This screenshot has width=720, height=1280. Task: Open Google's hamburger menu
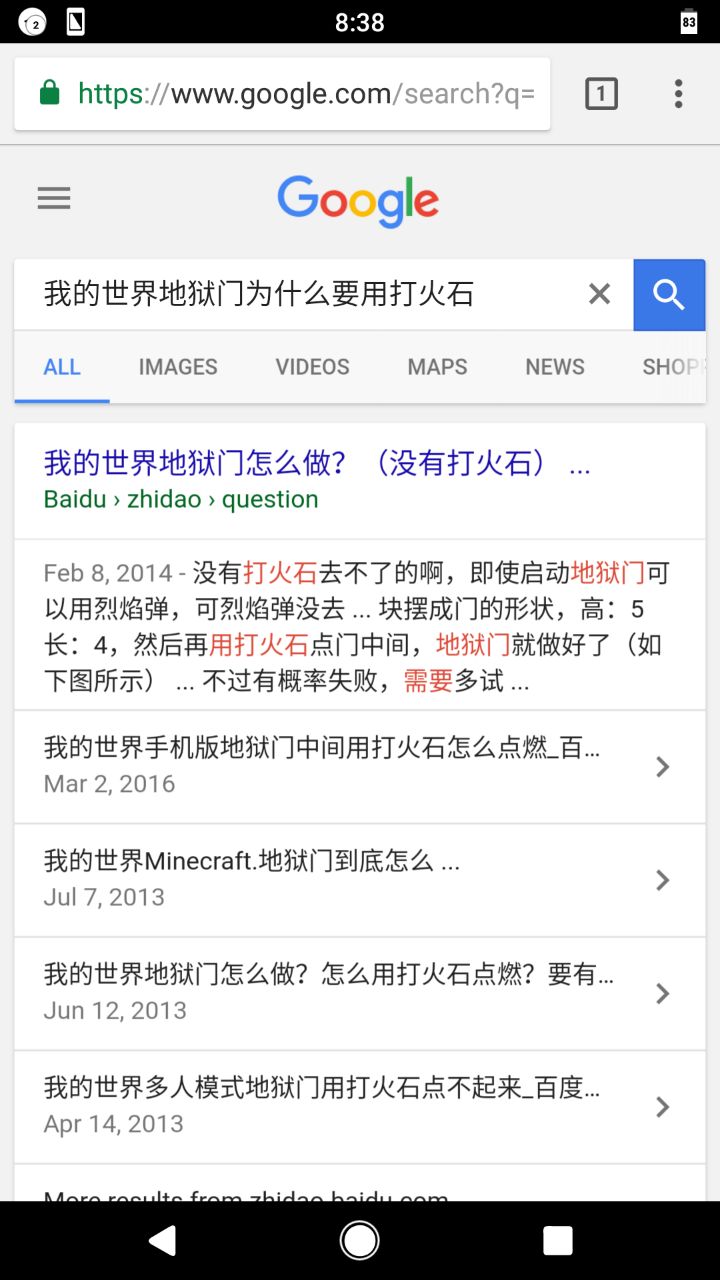coord(54,199)
